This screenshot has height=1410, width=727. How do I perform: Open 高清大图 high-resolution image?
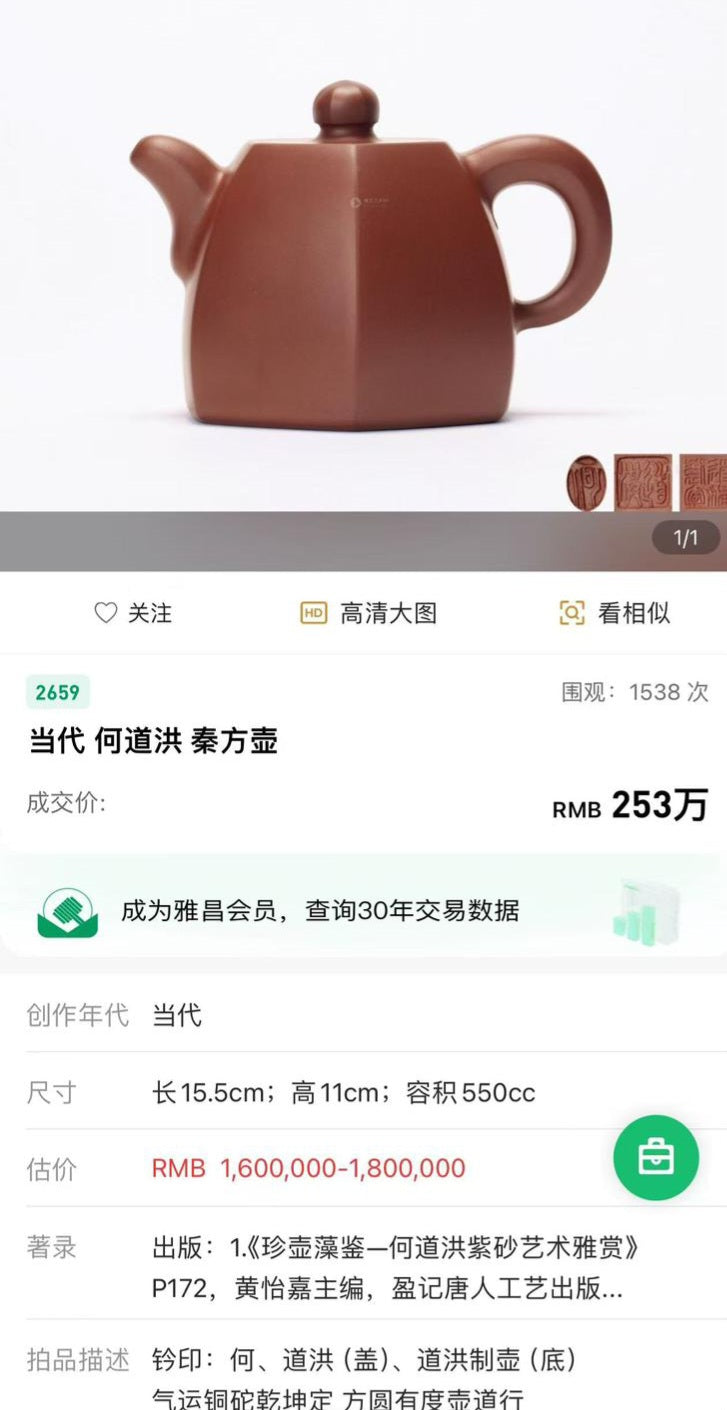[368, 613]
